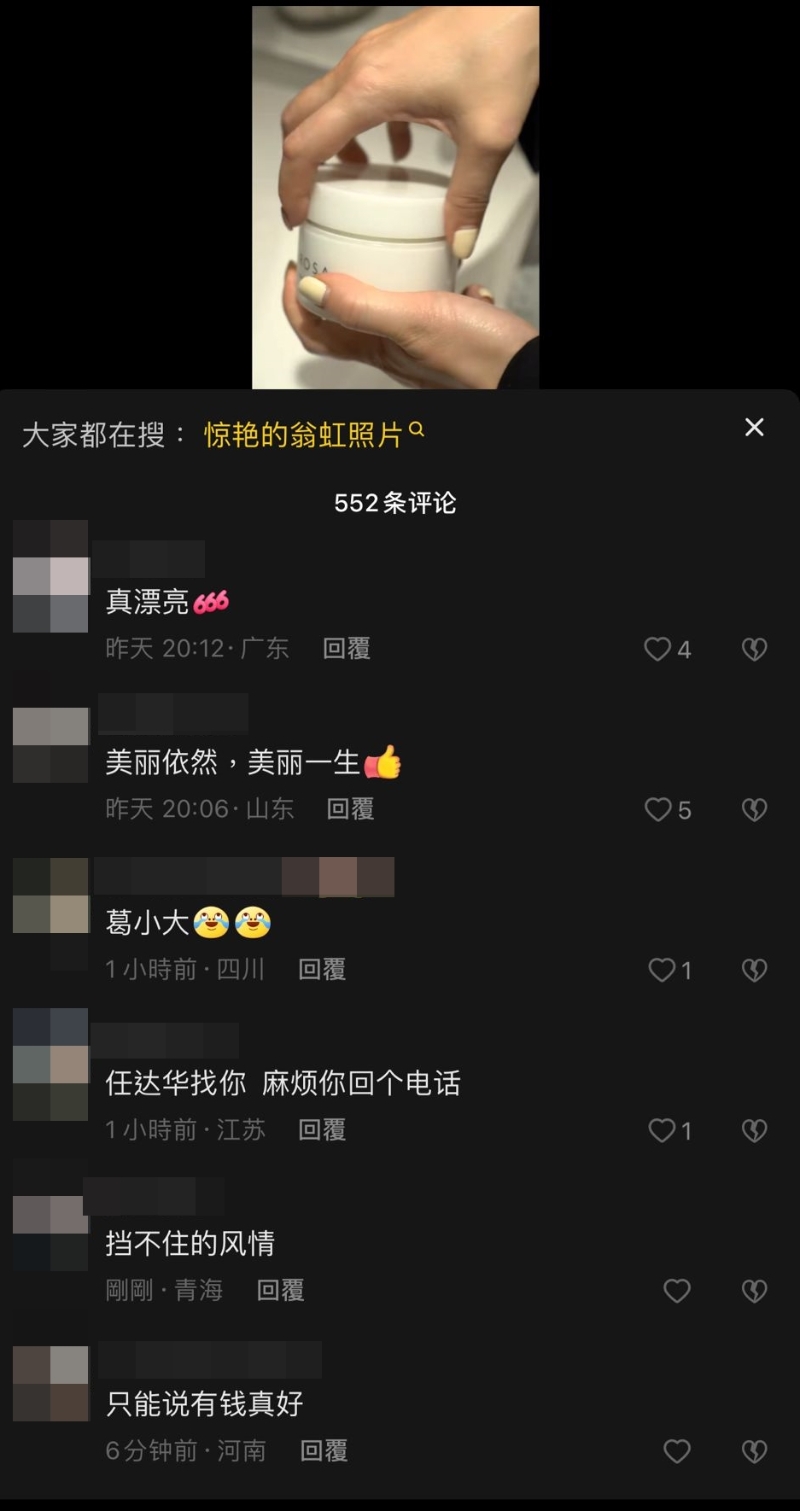Viewport: 800px width, 1511px height.
Task: Like the 任达华找你 comment
Action: coord(662,1131)
